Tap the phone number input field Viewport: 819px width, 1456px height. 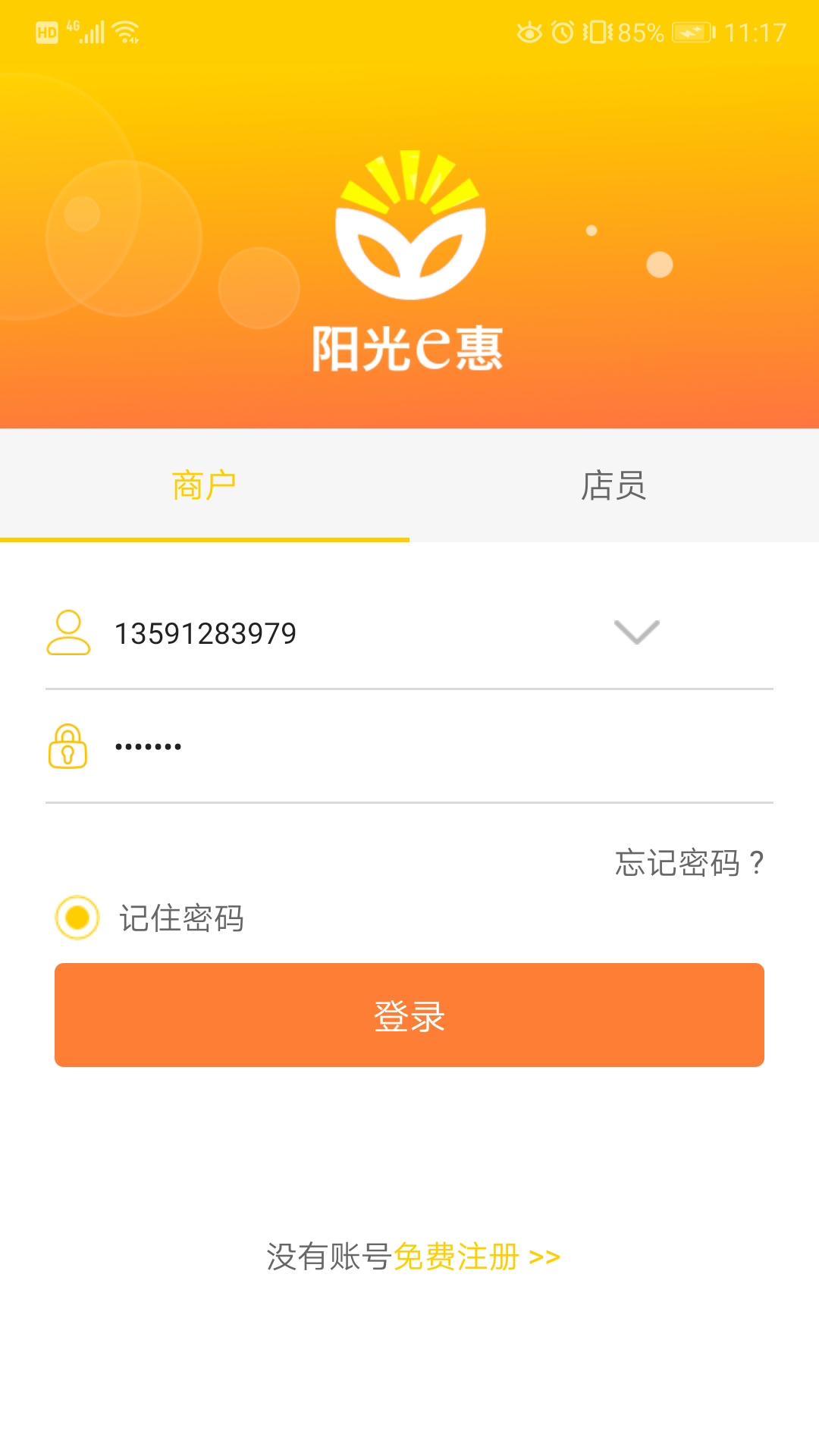[341, 633]
